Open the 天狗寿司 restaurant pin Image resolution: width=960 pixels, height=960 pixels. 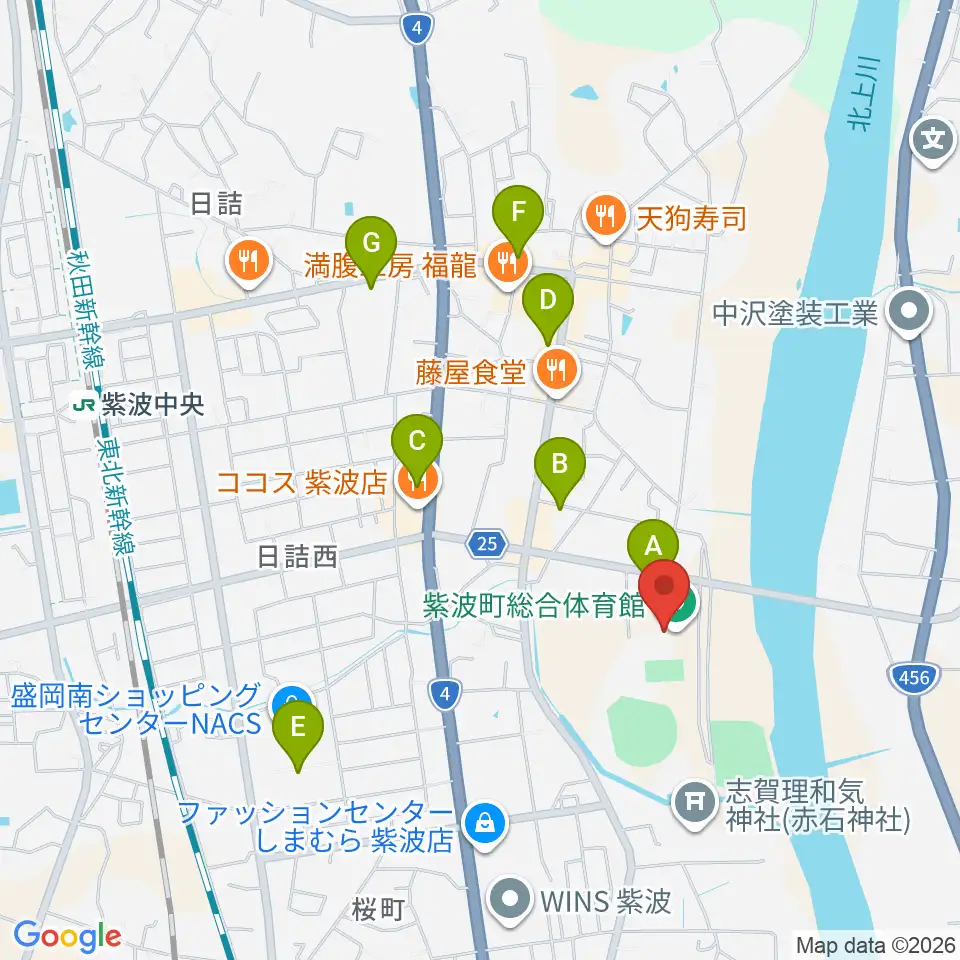coord(606,218)
